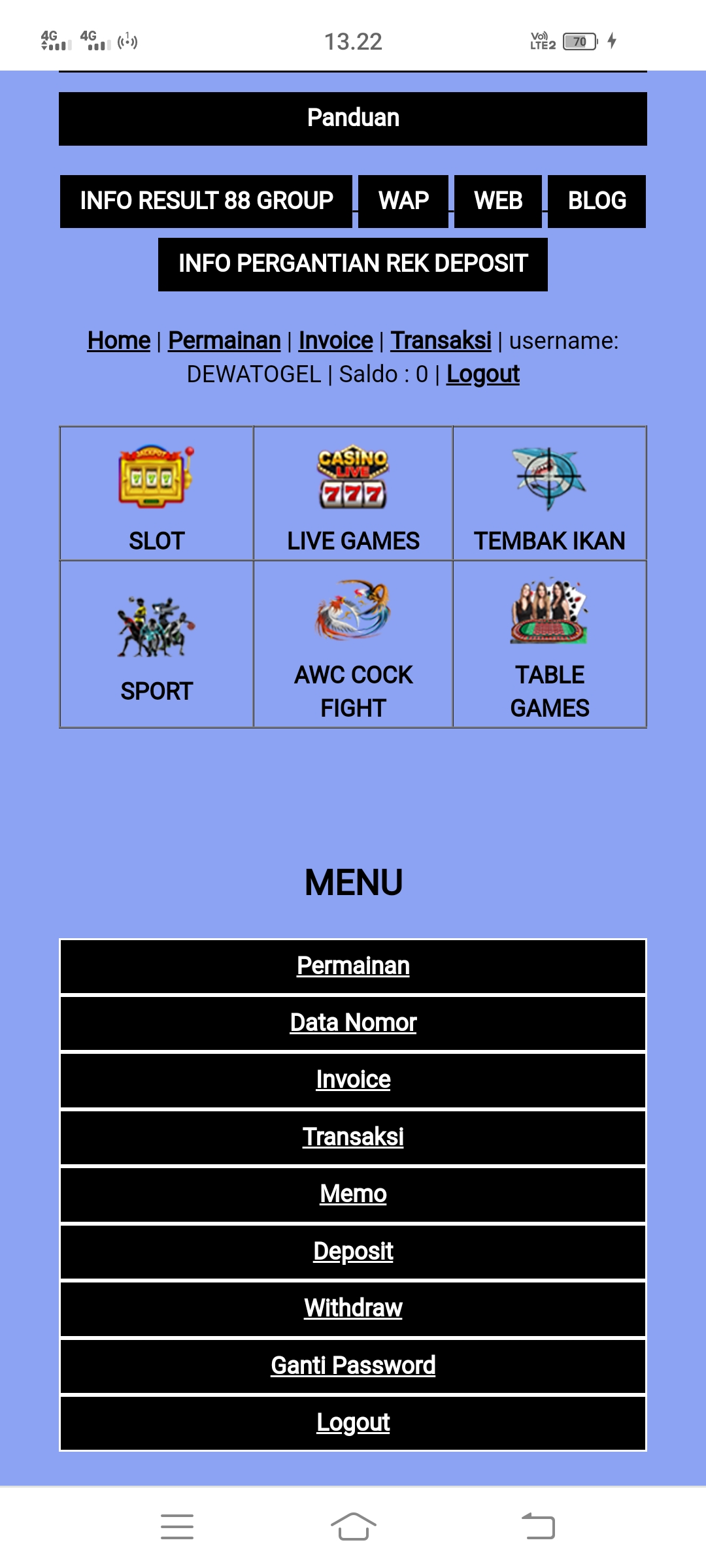This screenshot has height=1568, width=706.
Task: Open the Transaksi link in top navigation
Action: click(441, 340)
